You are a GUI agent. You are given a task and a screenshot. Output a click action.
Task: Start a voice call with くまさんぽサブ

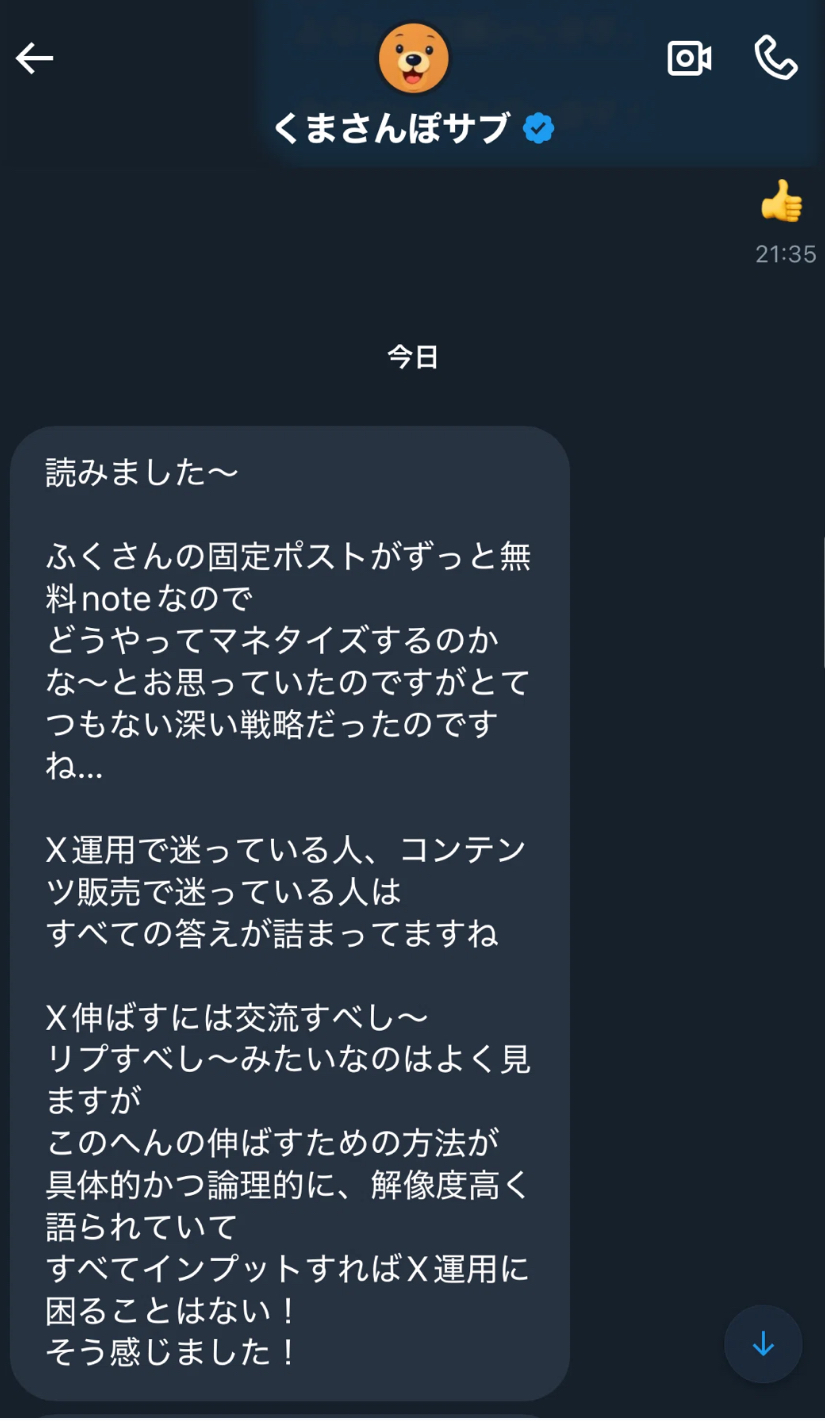776,59
